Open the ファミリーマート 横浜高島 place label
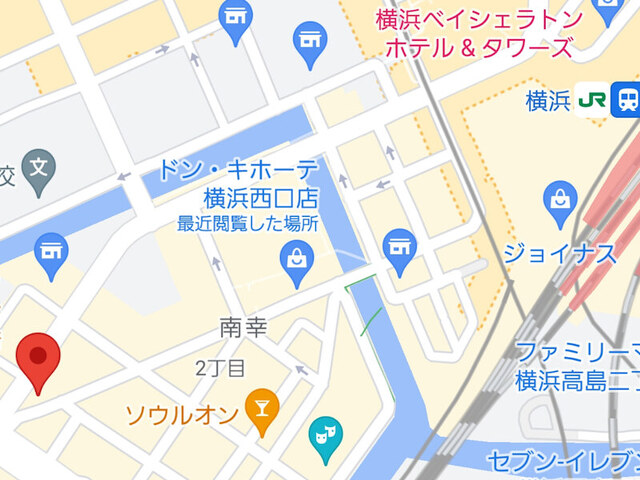The height and width of the screenshot is (480, 640). [x=577, y=365]
